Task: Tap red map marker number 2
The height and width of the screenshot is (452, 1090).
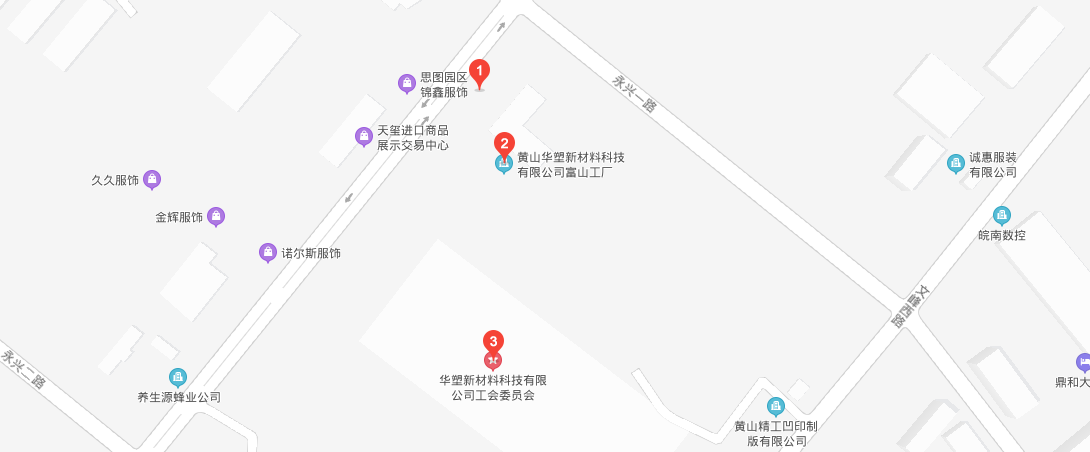Action: pos(505,144)
